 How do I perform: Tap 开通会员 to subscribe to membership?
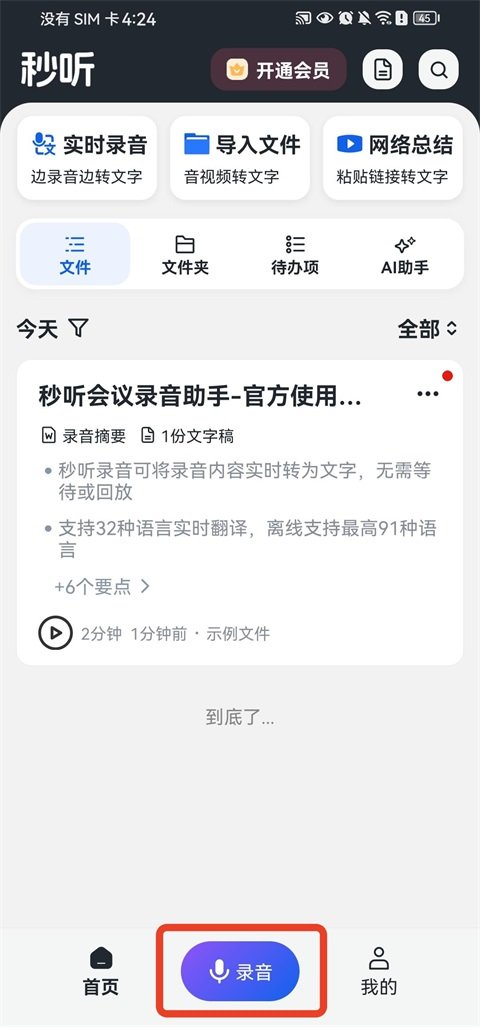click(x=278, y=69)
